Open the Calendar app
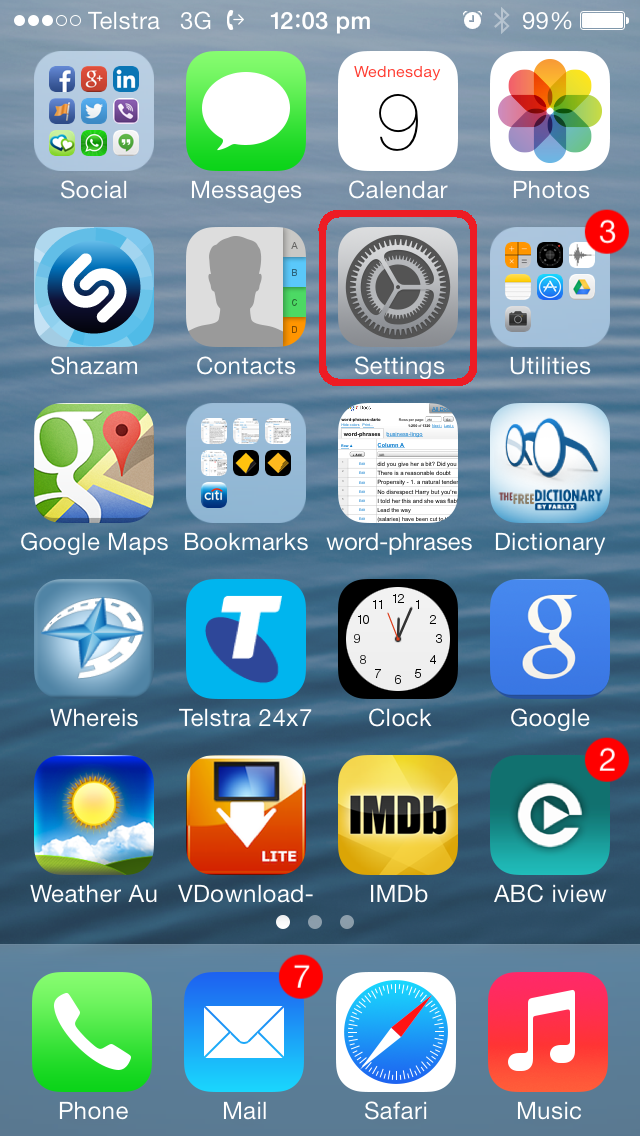Screen dimensions: 640x1136 click(398, 111)
